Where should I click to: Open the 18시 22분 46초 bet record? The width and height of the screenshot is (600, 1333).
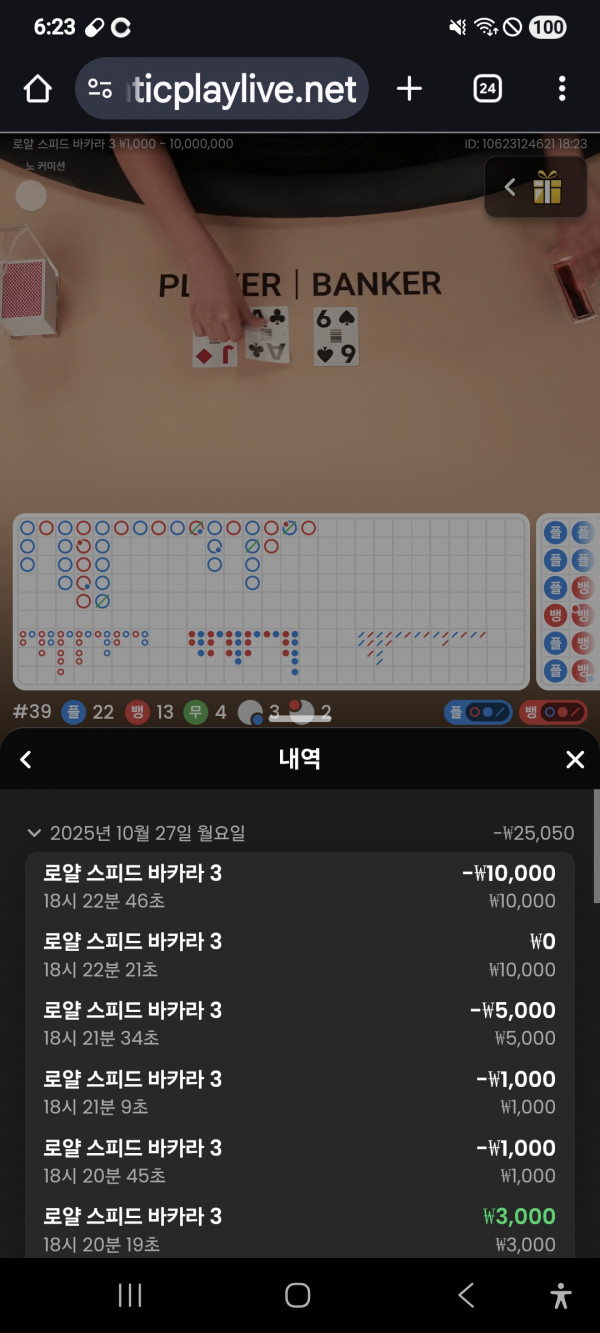(299, 886)
